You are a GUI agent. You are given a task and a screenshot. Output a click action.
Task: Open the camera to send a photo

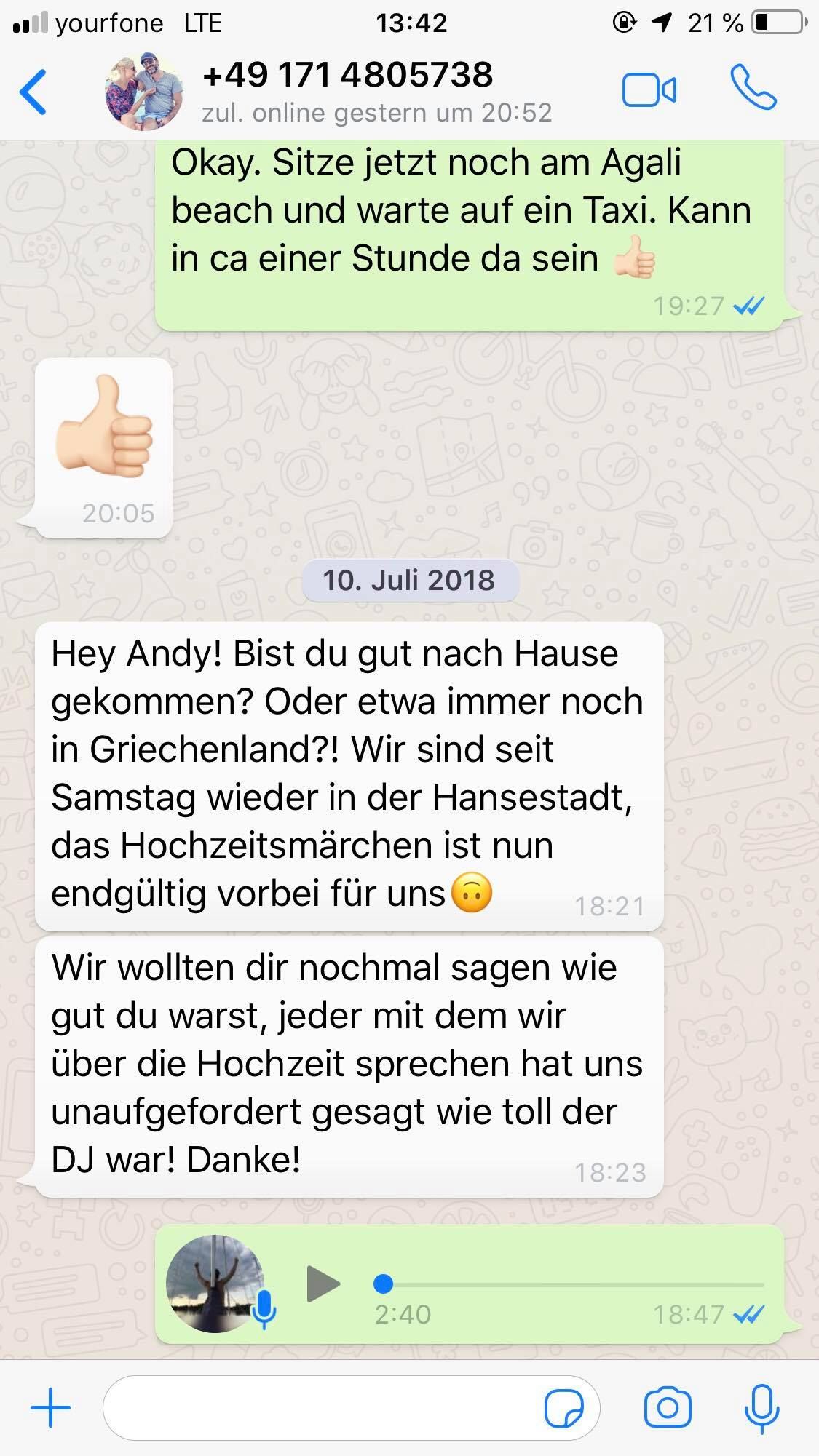point(667,1408)
